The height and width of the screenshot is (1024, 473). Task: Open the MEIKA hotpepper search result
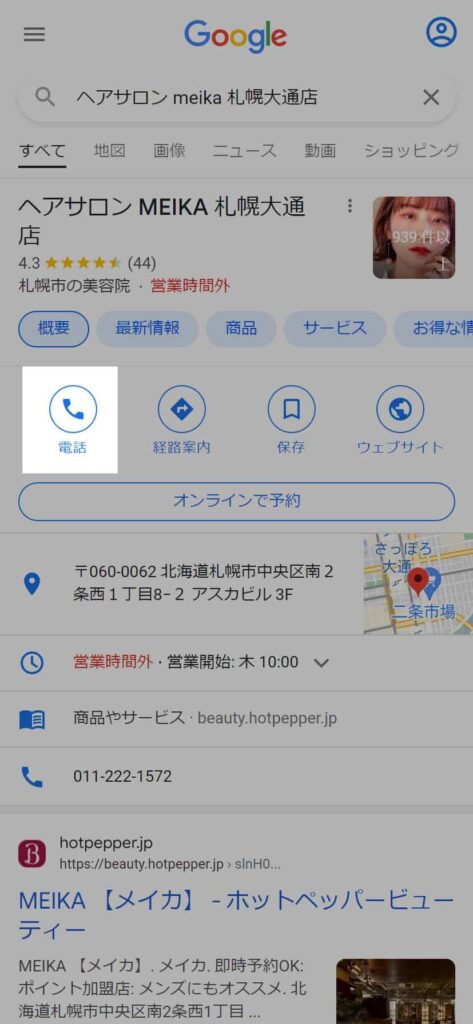[236, 915]
